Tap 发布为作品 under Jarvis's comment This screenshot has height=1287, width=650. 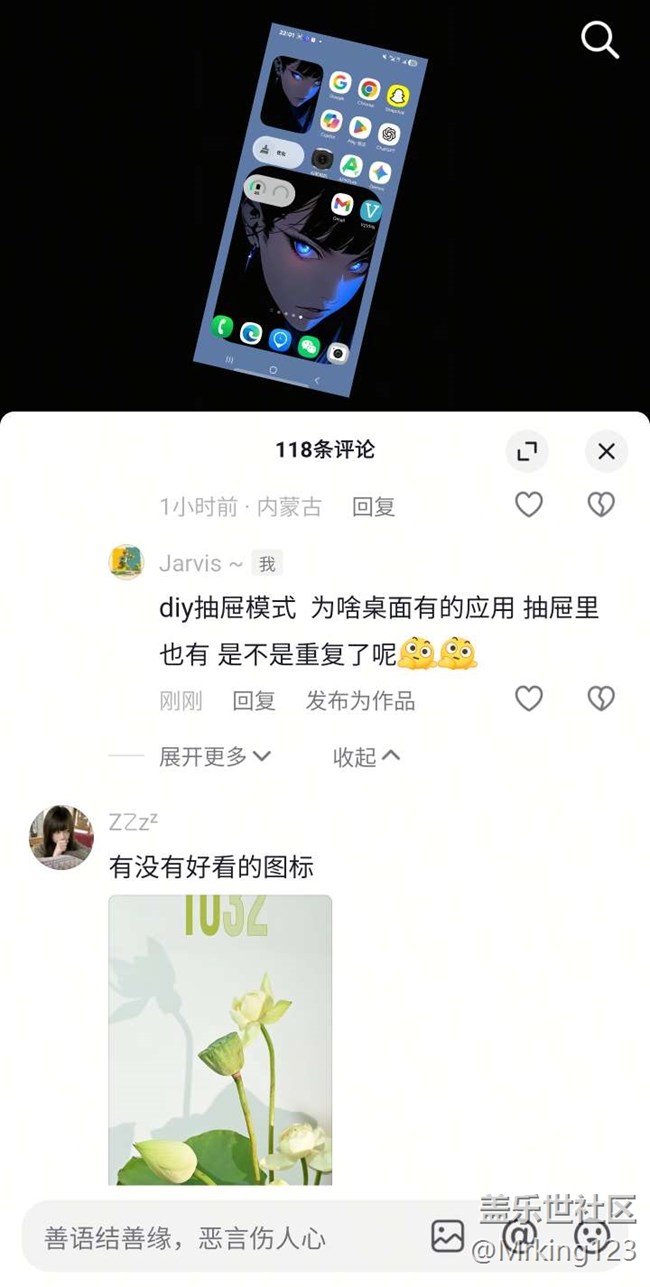click(360, 701)
